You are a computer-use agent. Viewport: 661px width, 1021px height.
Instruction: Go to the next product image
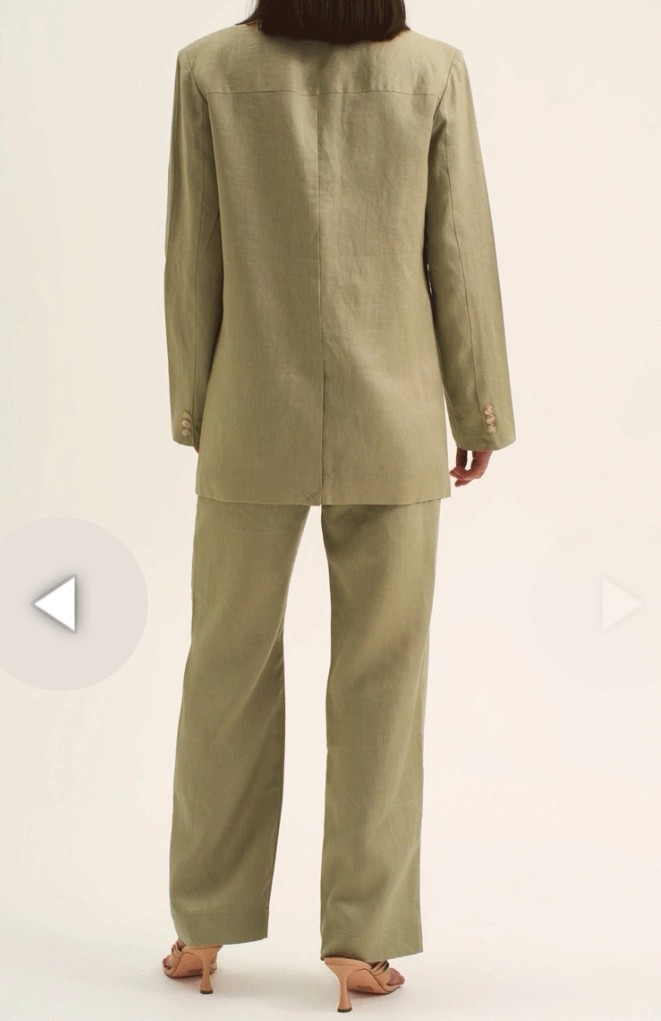tap(619, 603)
